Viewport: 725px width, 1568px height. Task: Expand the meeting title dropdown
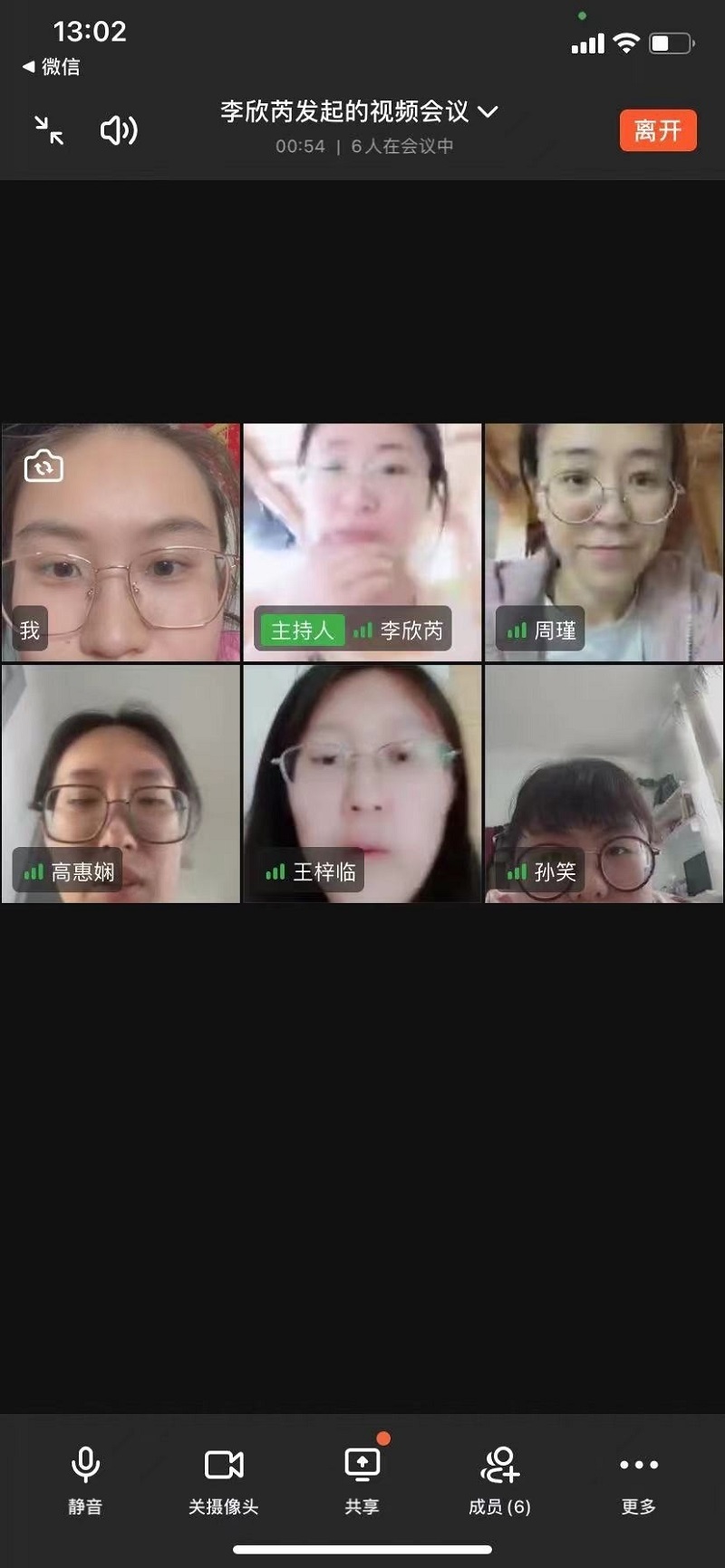(488, 112)
